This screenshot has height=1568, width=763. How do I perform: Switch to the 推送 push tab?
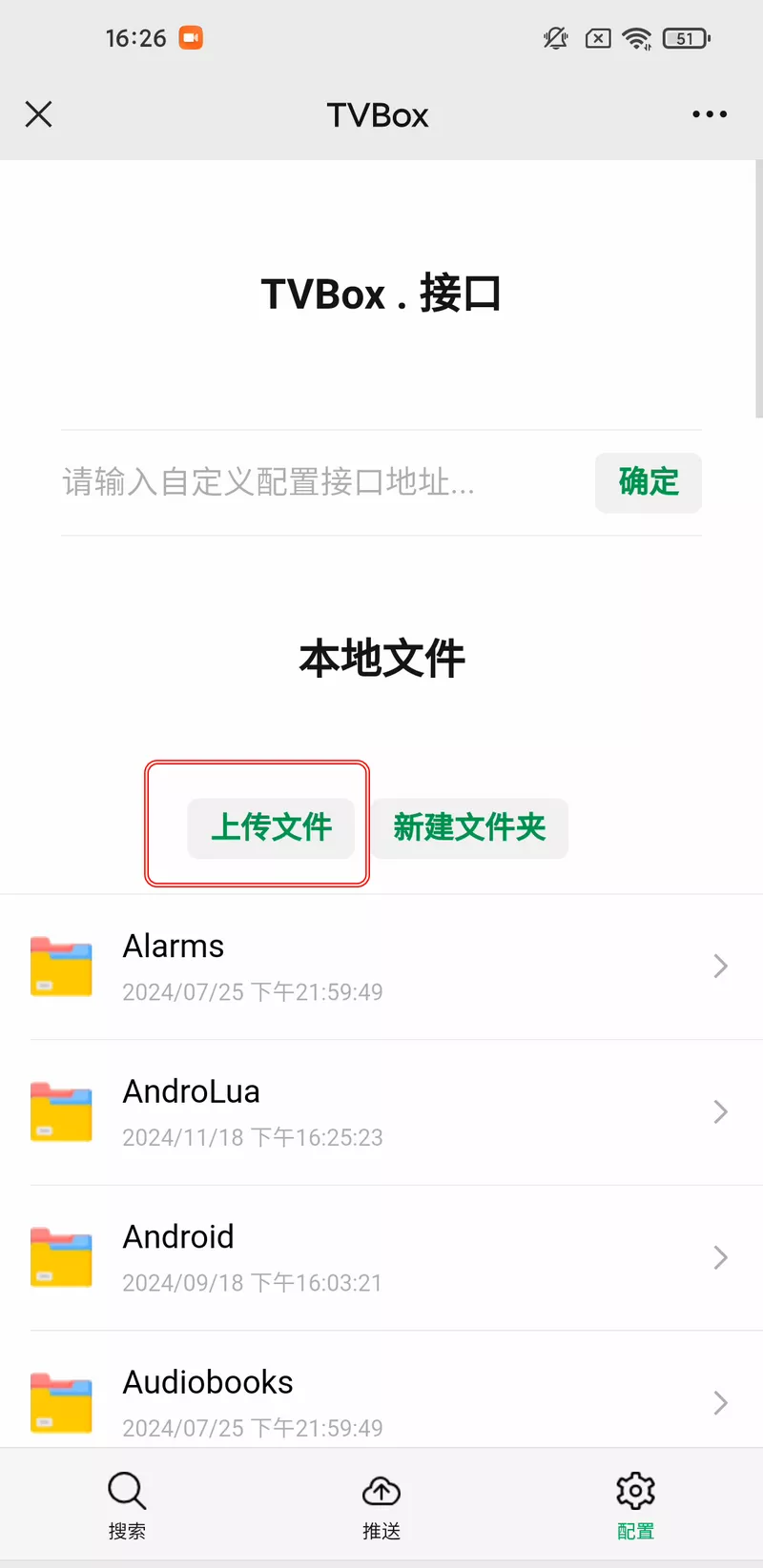pyautogui.click(x=381, y=1505)
